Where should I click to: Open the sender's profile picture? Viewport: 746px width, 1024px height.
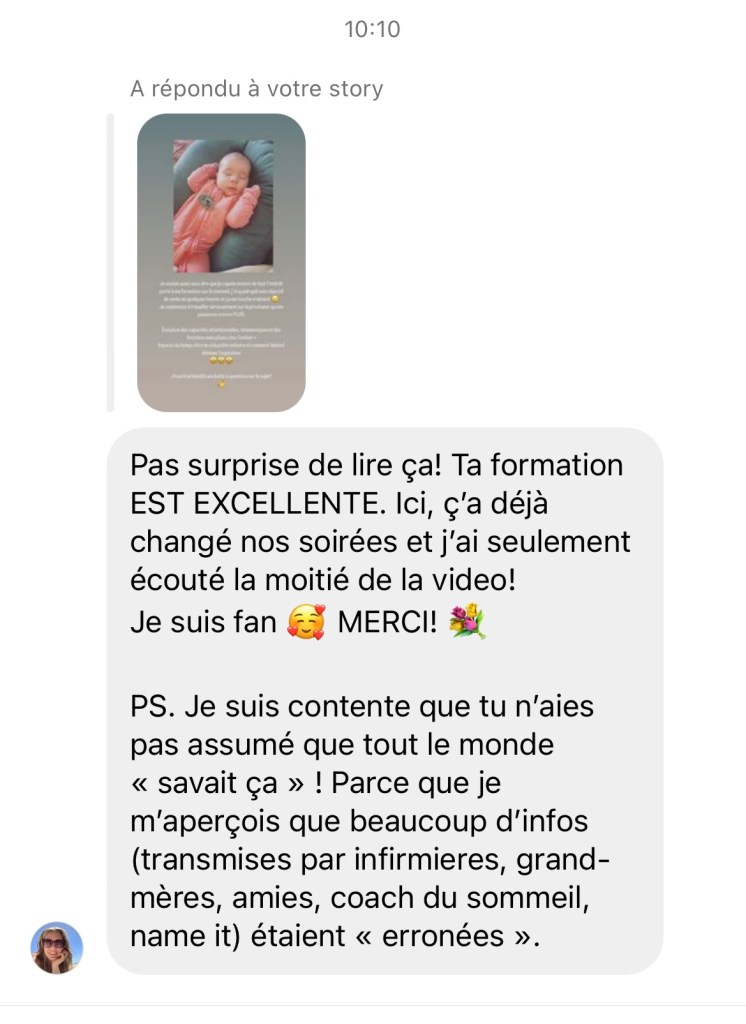coord(57,947)
